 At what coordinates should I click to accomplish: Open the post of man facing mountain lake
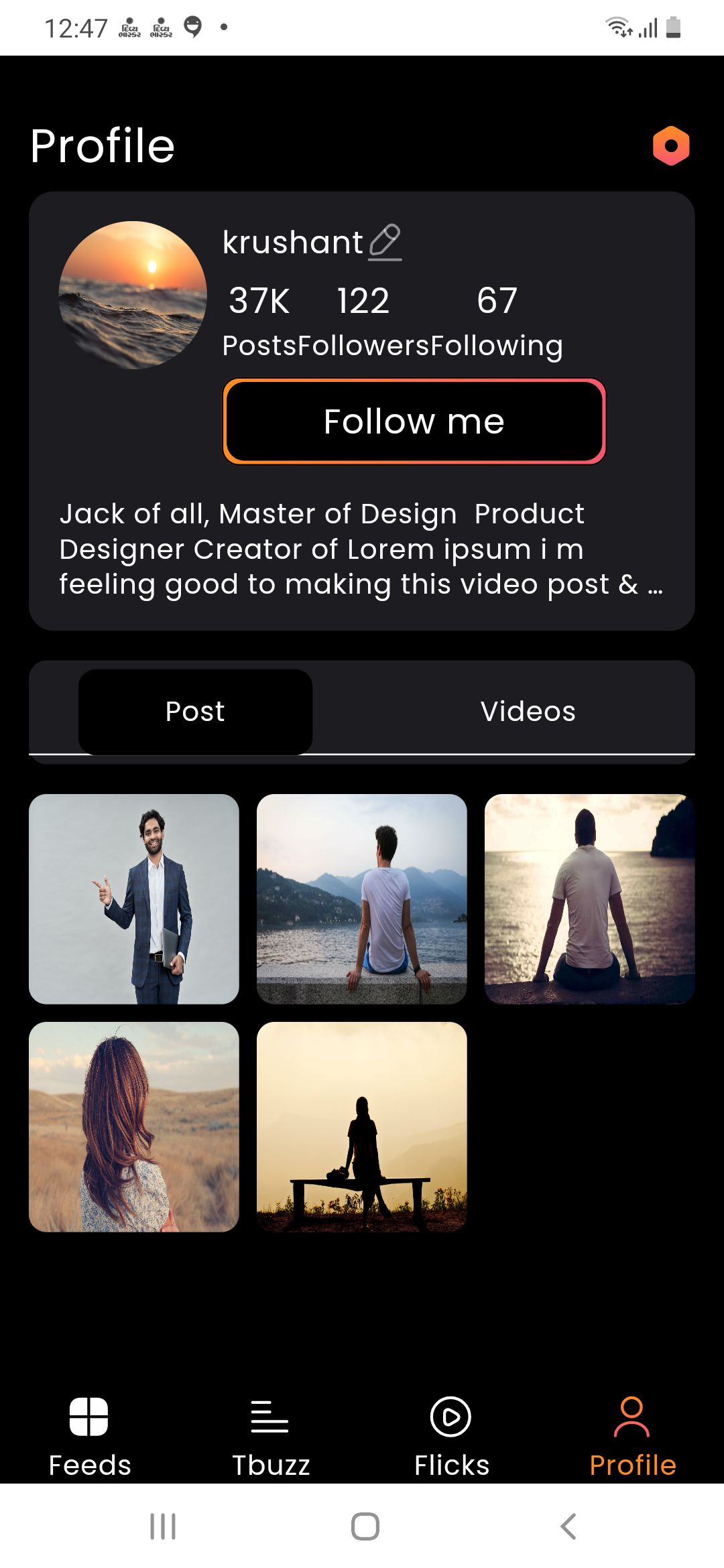(x=362, y=899)
